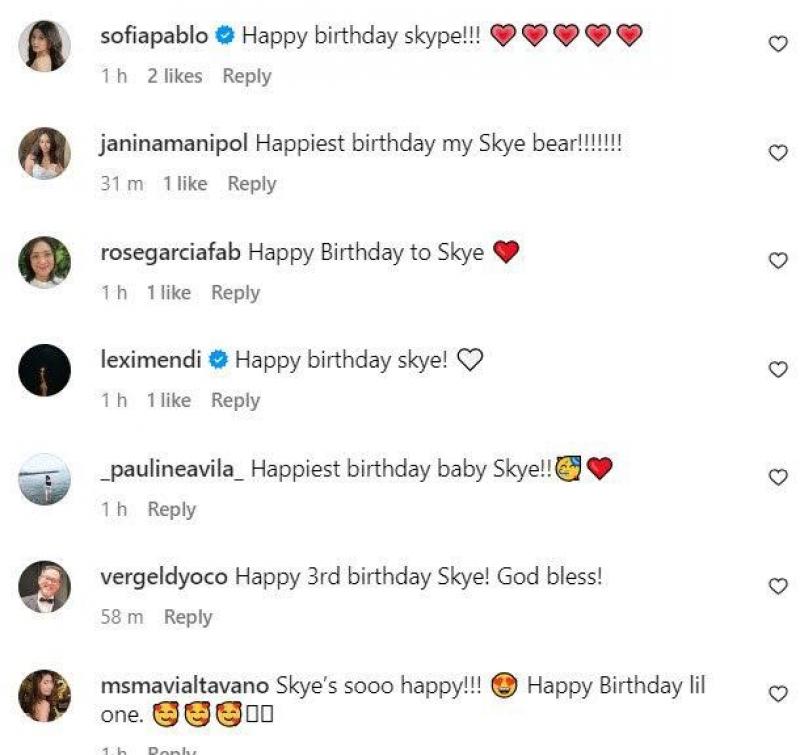Reply to janinamanipol's Skye bear comment
The height and width of the screenshot is (755, 800).
pyautogui.click(x=251, y=184)
